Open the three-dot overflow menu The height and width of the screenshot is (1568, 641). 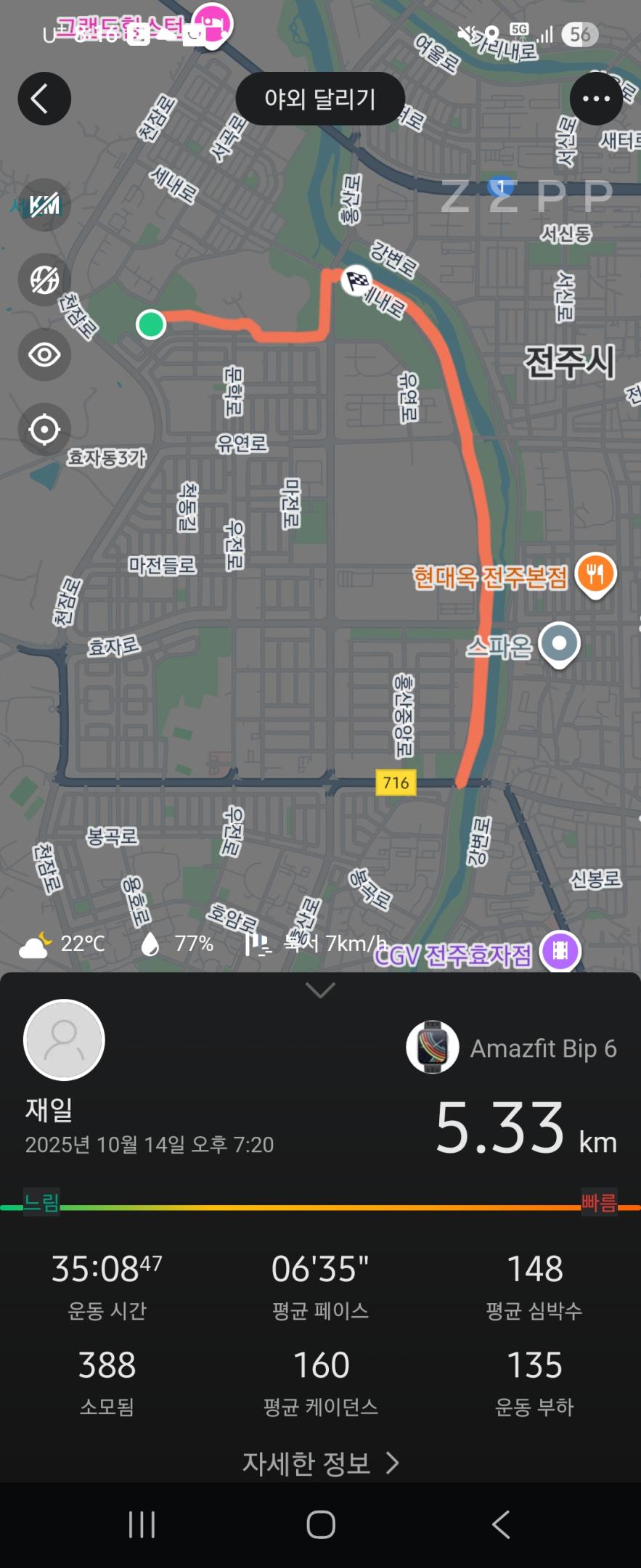(x=596, y=99)
